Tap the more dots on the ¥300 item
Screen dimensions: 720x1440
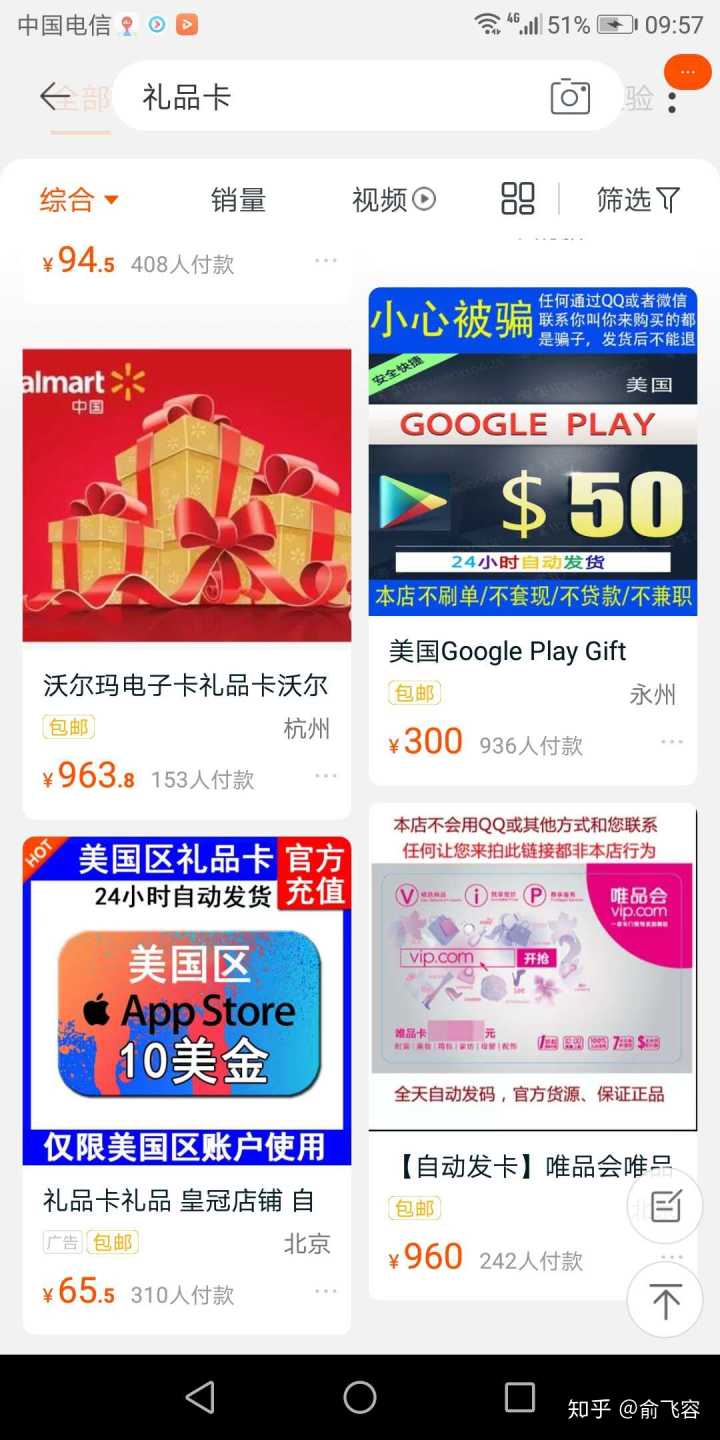coord(672,742)
